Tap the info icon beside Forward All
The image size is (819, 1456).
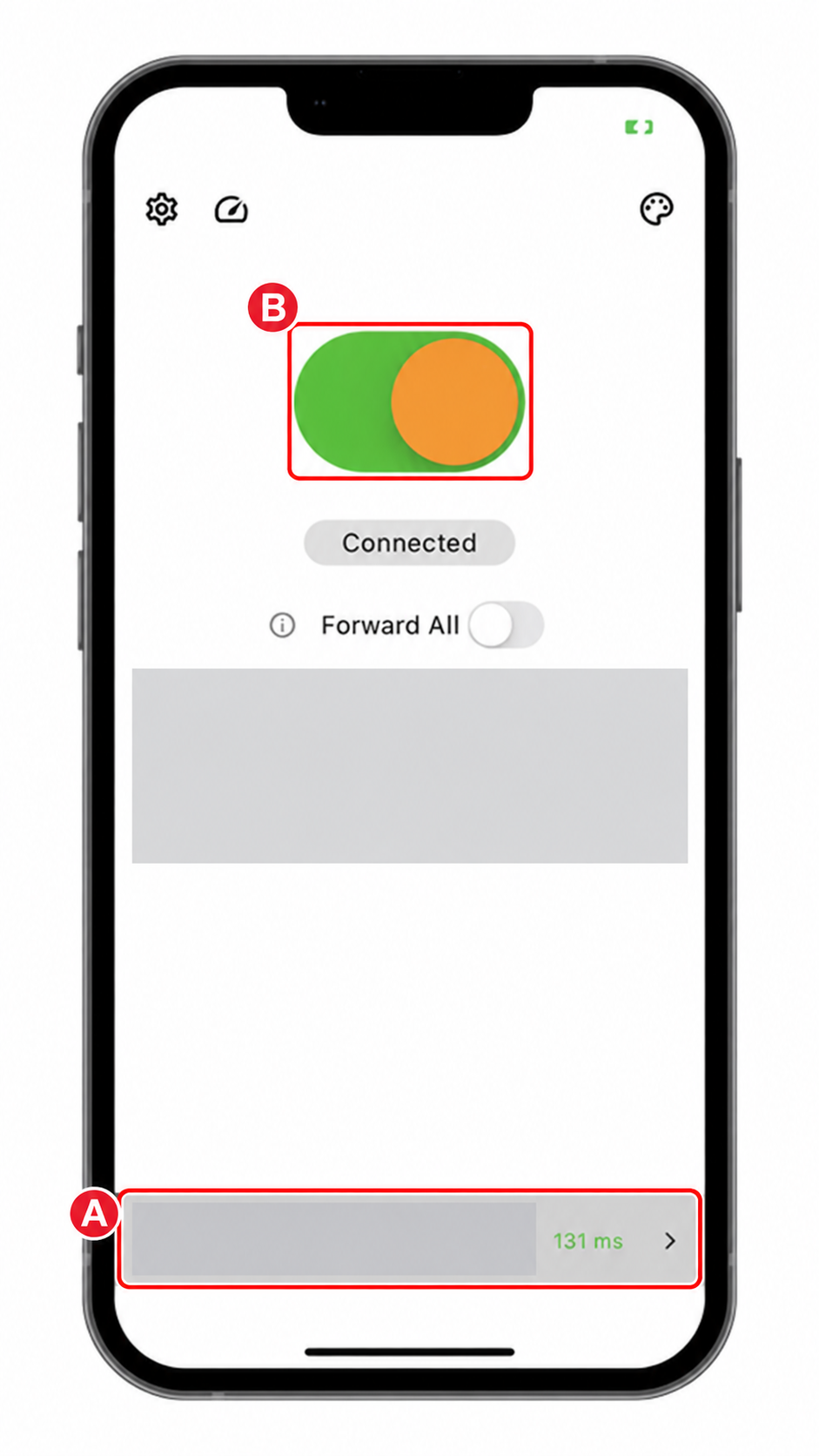282,625
